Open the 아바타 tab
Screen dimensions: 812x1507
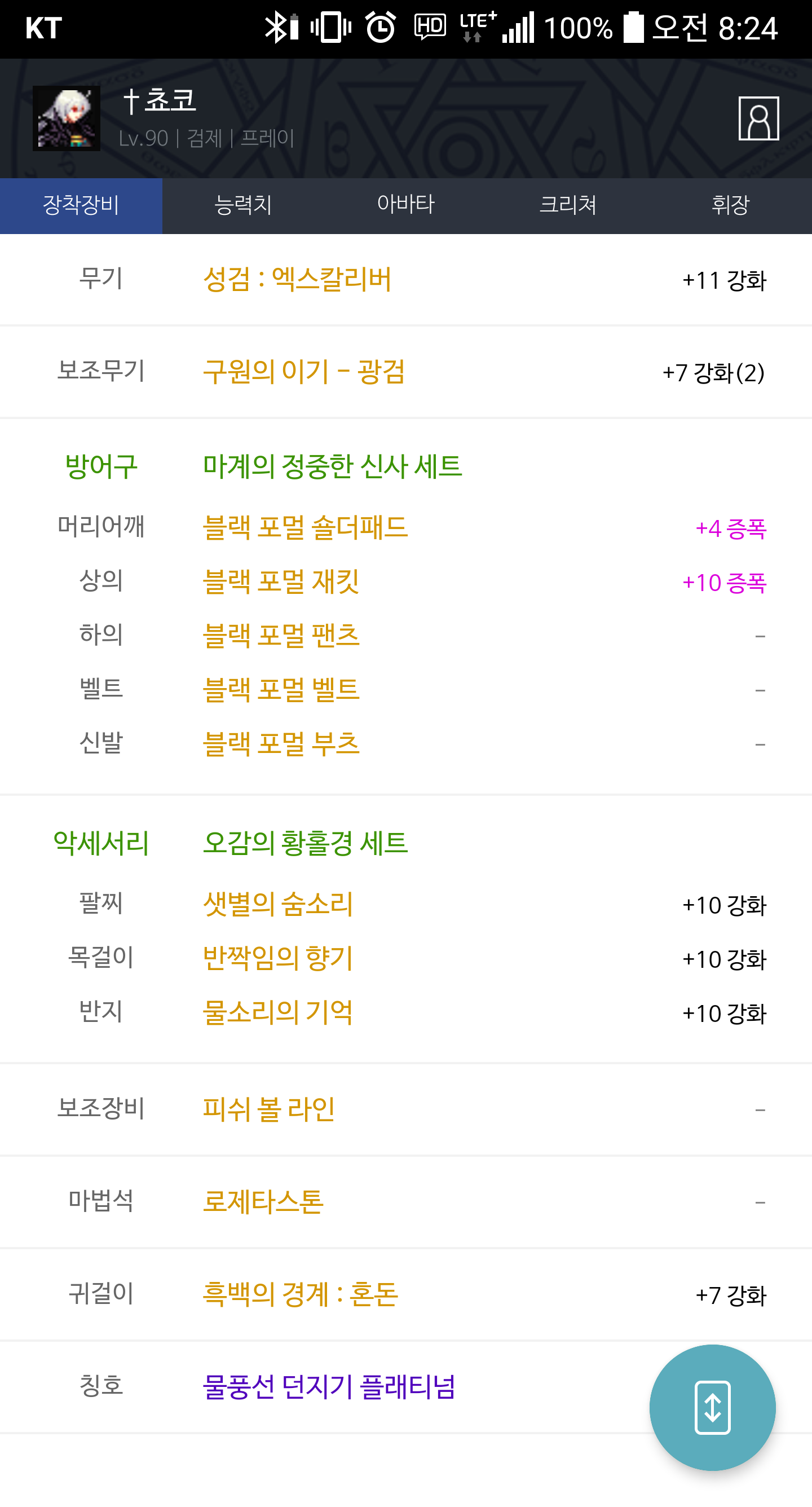[405, 205]
